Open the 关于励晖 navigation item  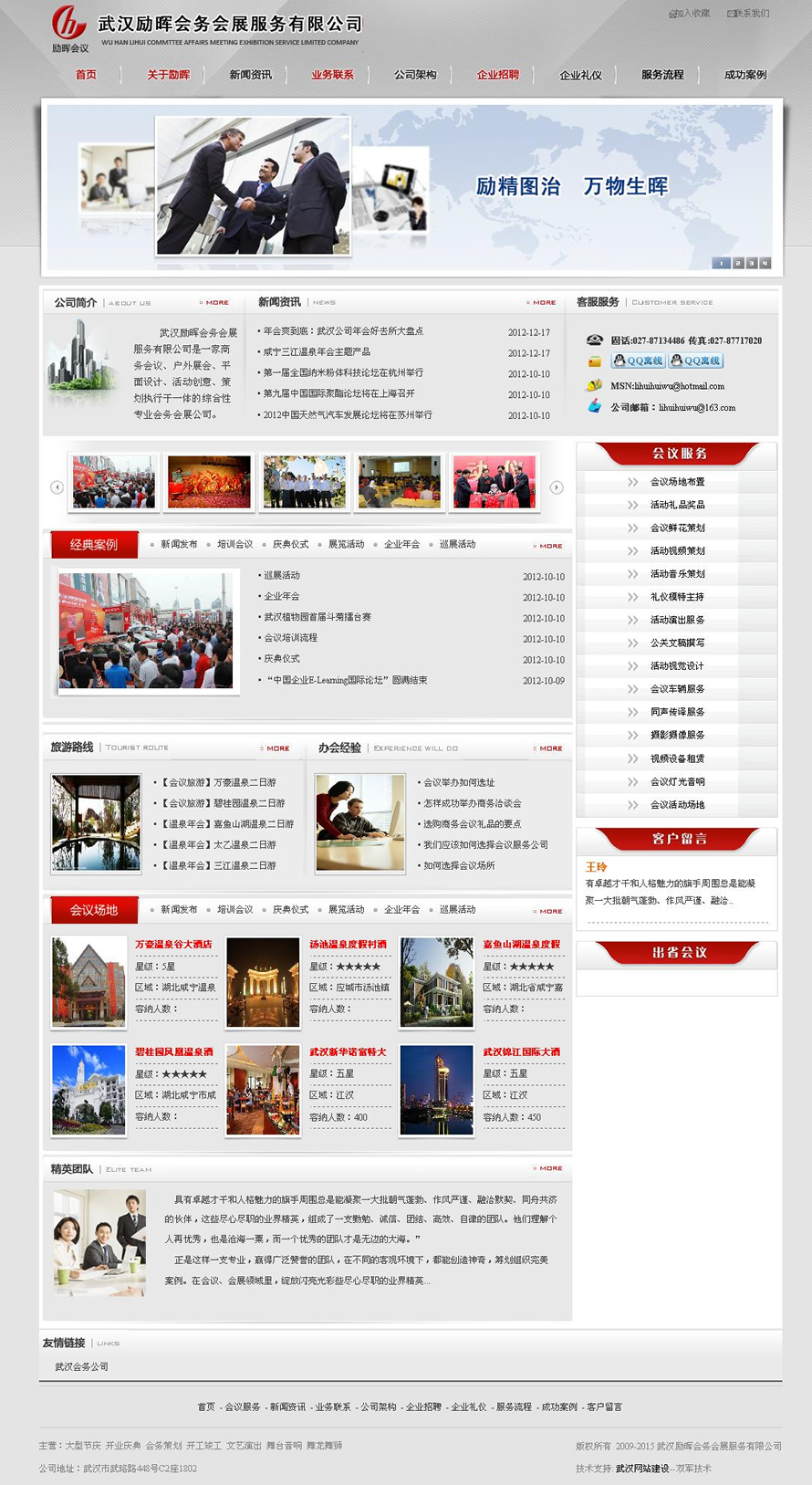click(168, 75)
